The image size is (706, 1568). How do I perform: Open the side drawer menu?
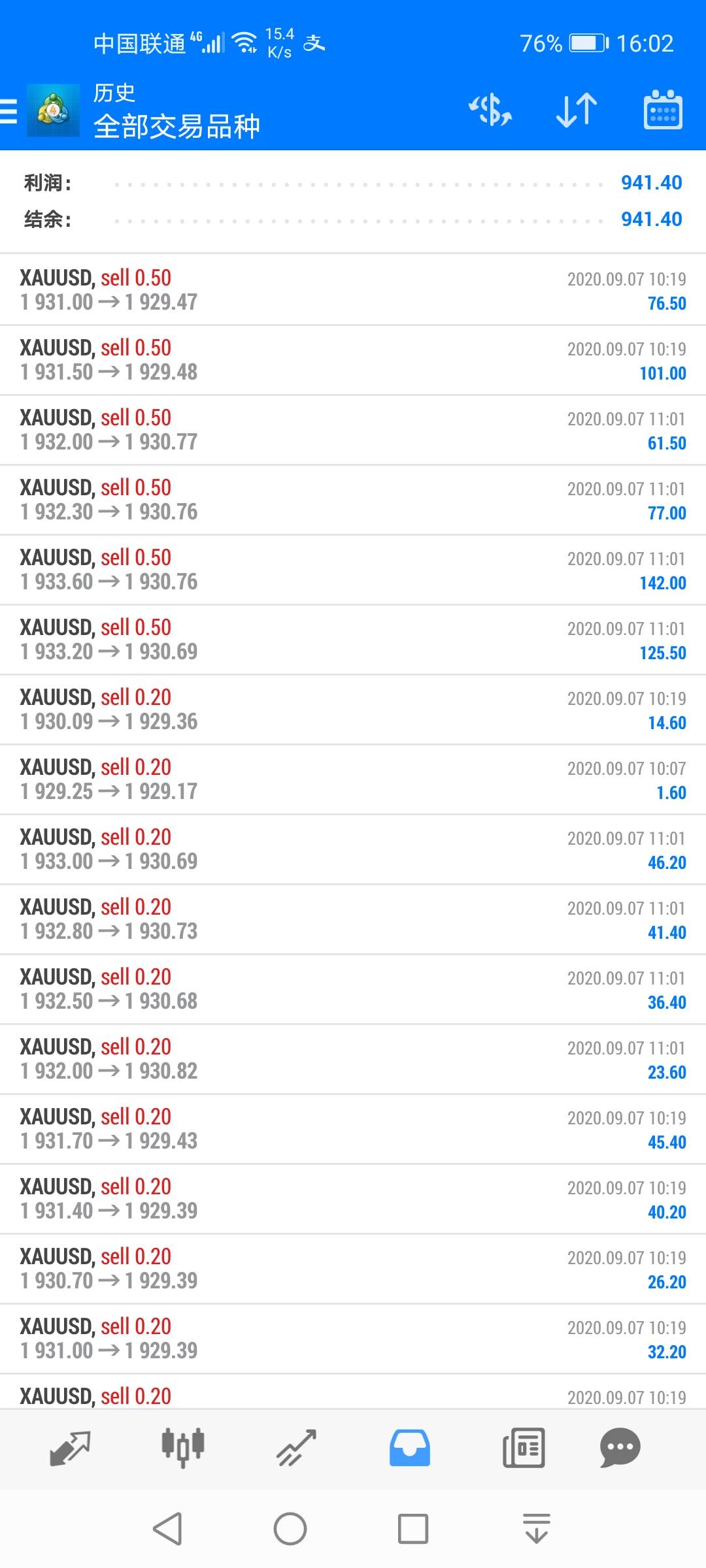pos(8,111)
